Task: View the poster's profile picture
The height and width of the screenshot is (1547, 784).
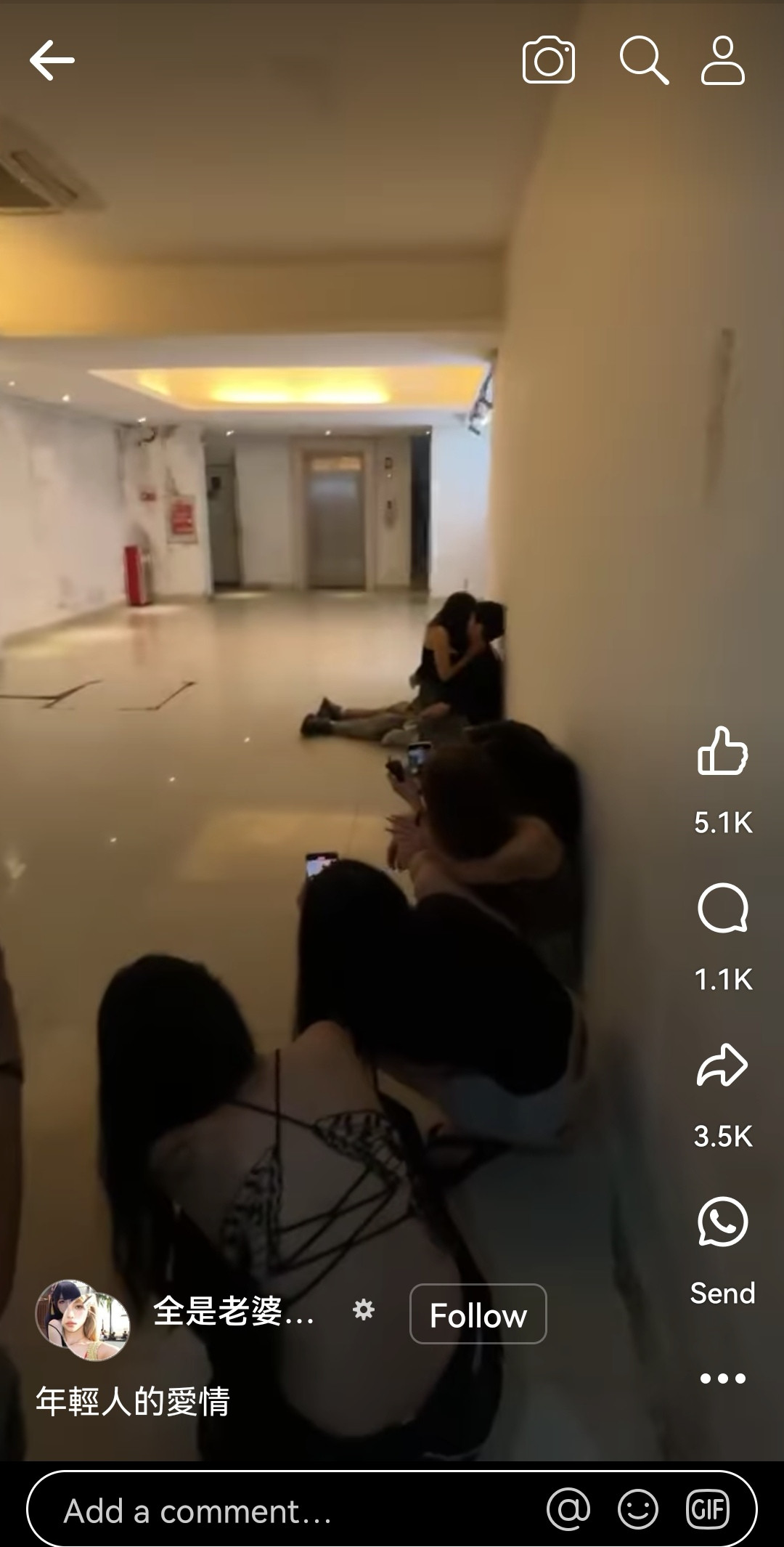Action: click(82, 1320)
